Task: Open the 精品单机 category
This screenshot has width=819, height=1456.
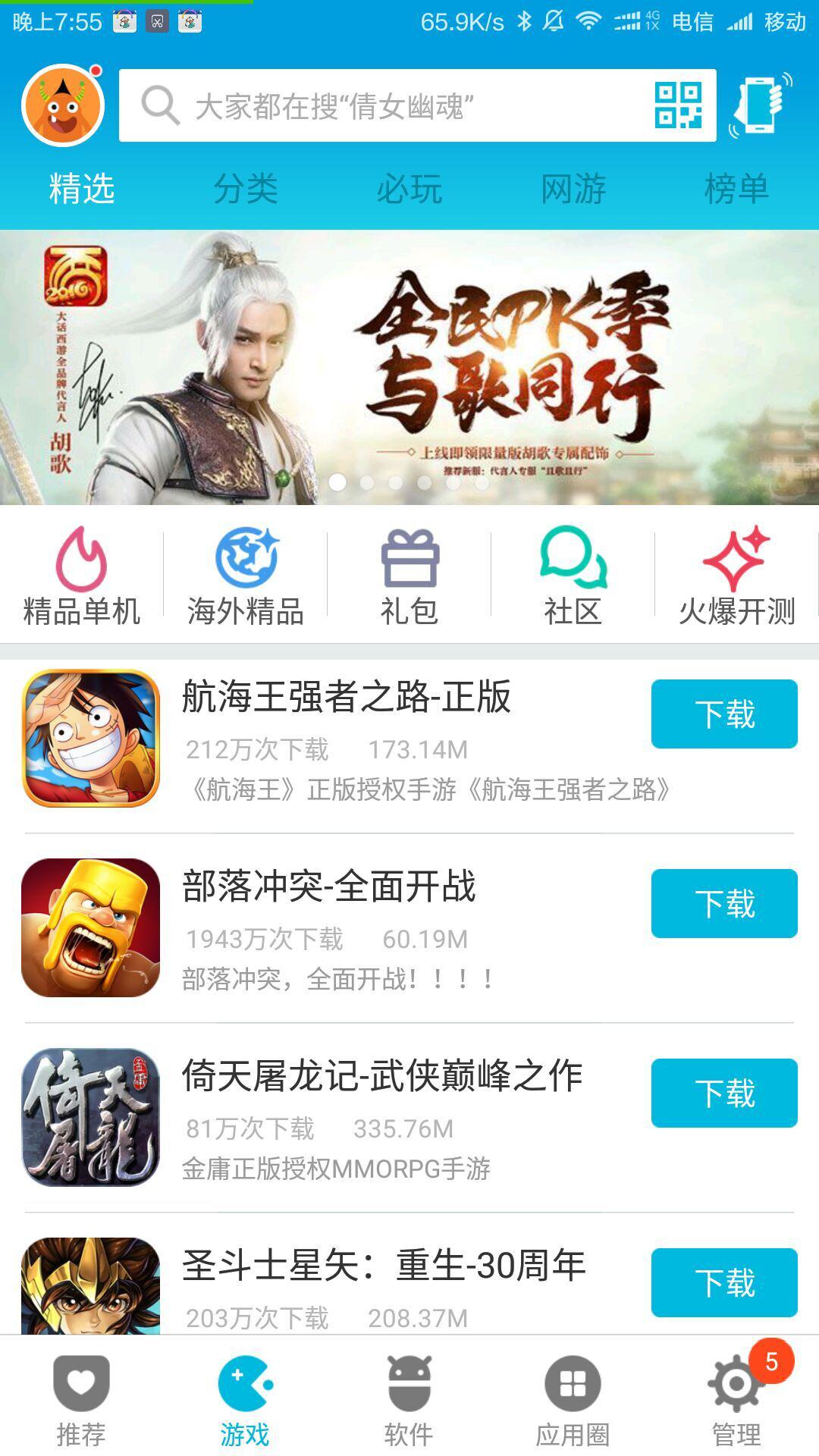Action: (82, 576)
